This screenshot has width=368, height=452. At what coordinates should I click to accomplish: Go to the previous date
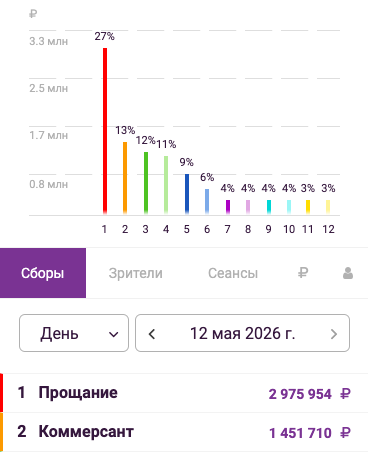152,334
